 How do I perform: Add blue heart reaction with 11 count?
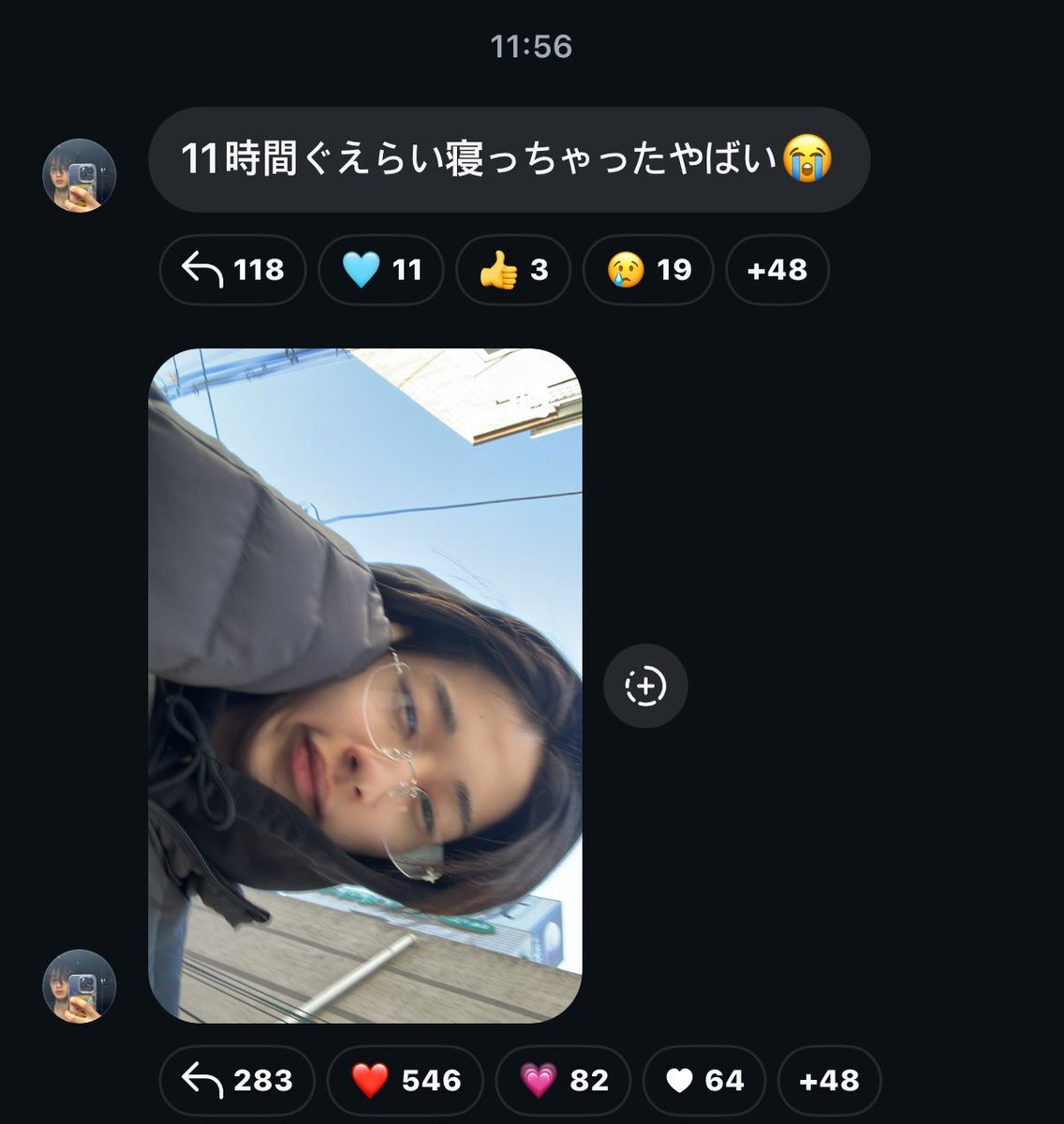tap(380, 270)
